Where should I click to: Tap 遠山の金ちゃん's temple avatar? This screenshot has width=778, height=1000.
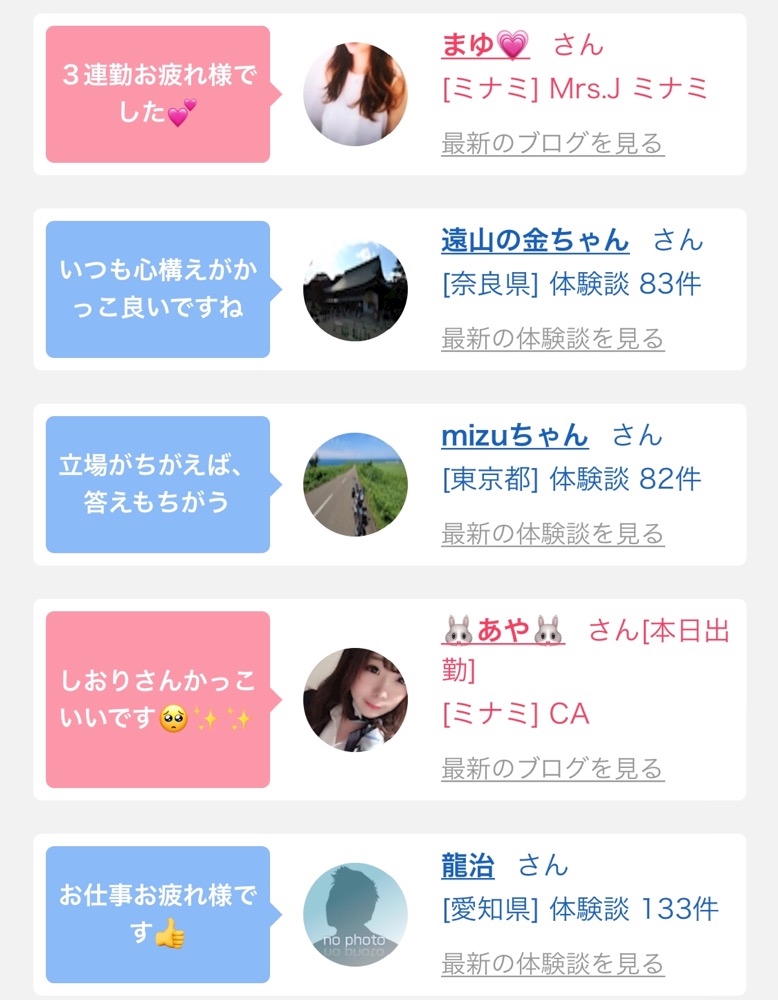click(355, 290)
